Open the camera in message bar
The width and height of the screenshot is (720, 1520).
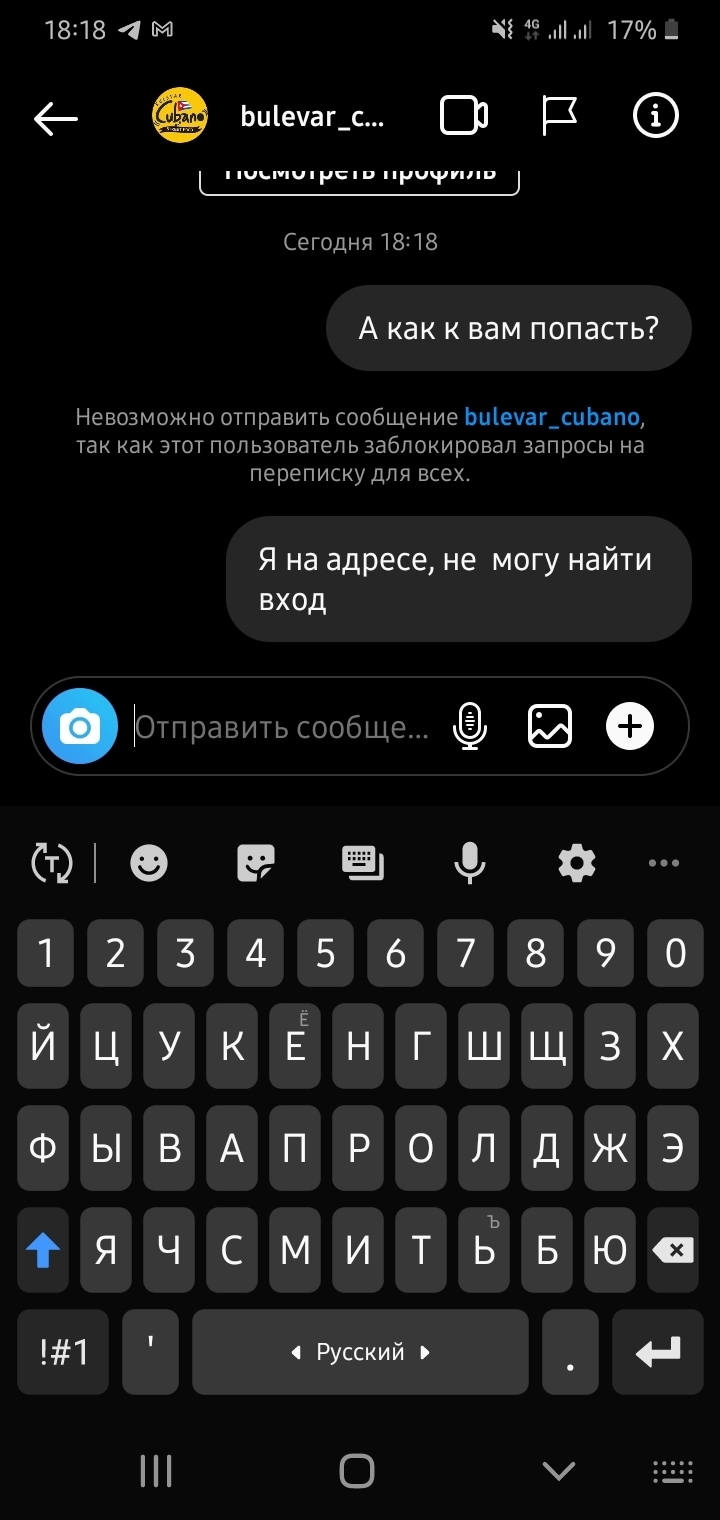[x=80, y=727]
